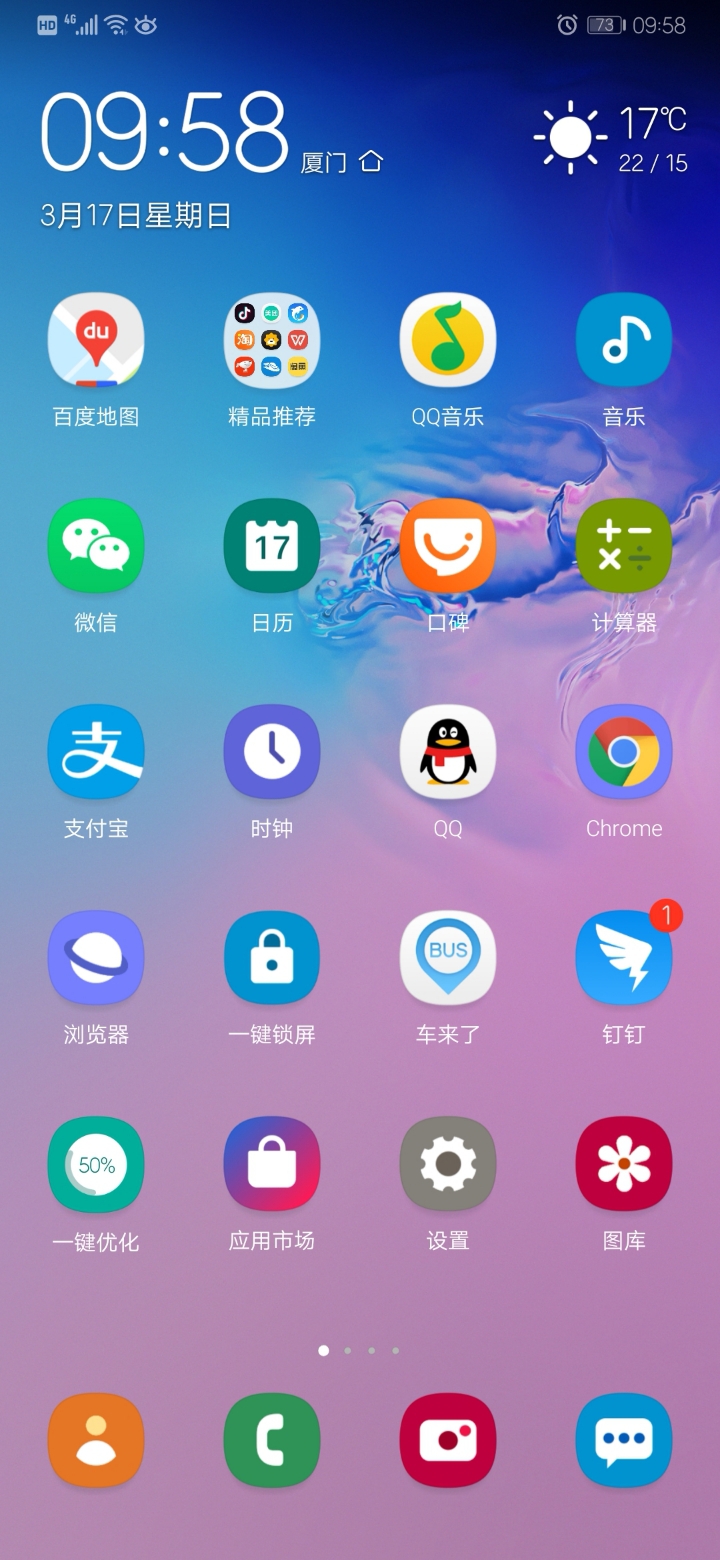
Task: Launch the 口碑 app
Action: [448, 546]
